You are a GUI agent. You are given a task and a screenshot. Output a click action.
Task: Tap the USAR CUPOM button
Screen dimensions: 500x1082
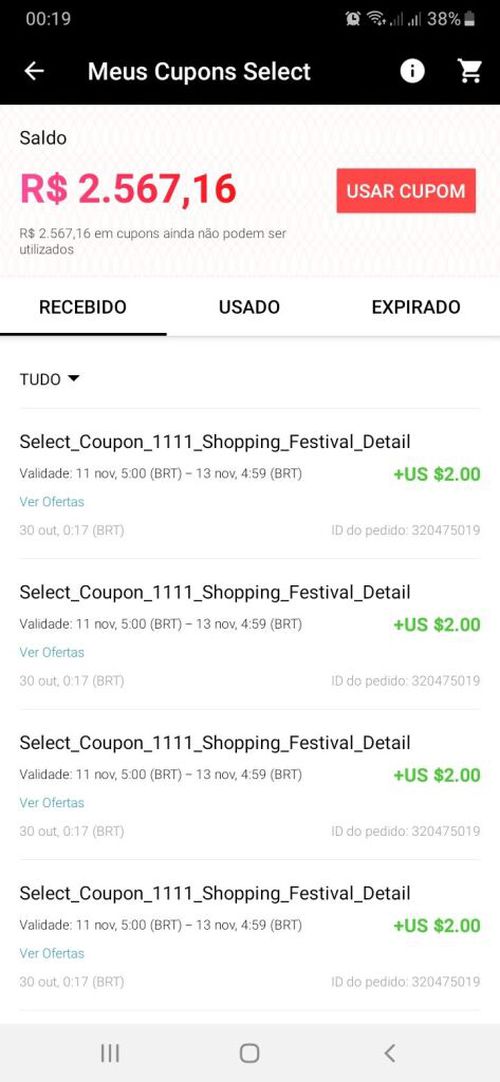[x=406, y=190]
